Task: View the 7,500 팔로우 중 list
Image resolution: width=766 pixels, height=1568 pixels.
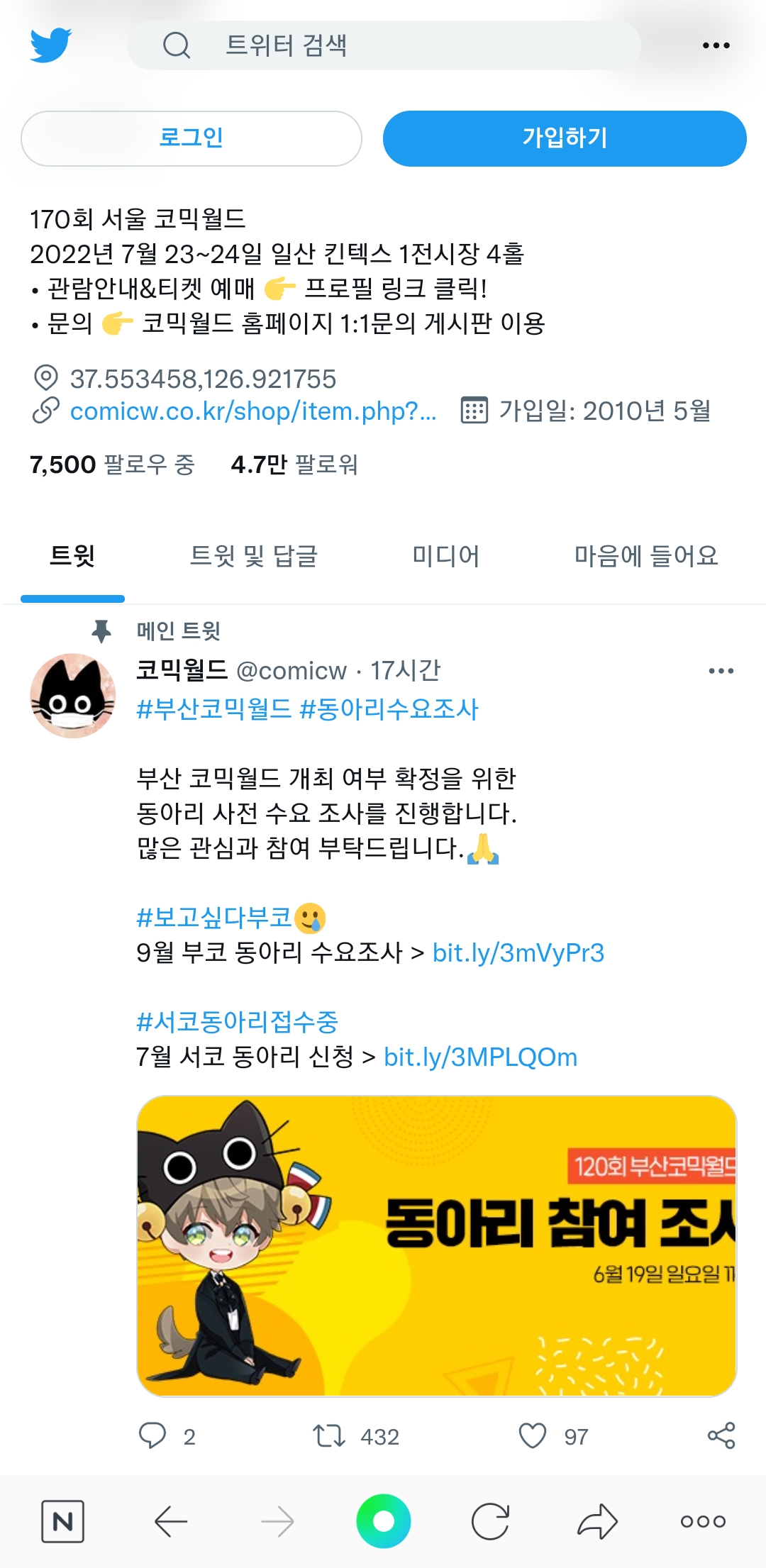Action: (x=112, y=465)
